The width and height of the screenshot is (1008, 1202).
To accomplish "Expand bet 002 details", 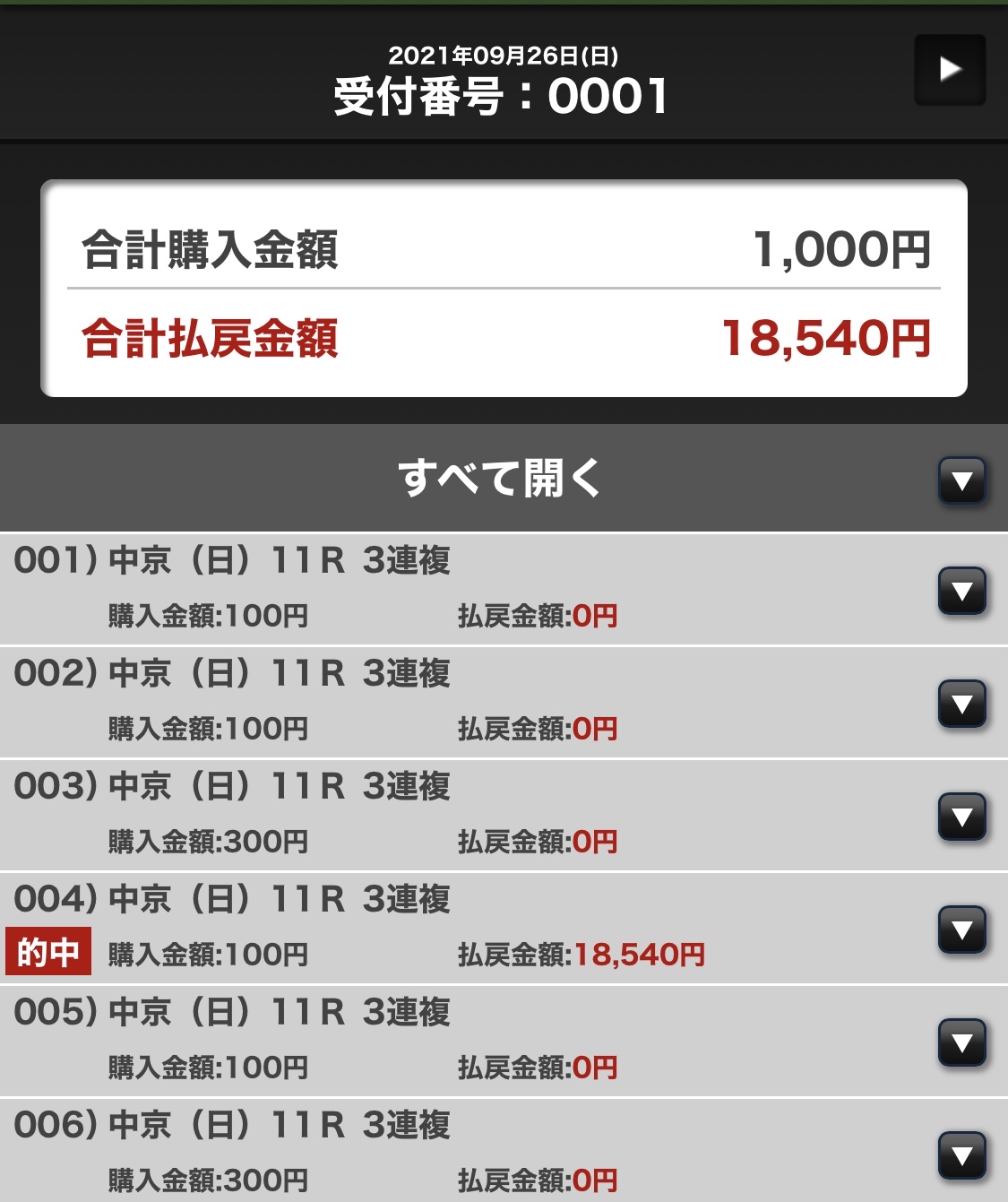I will [x=962, y=704].
